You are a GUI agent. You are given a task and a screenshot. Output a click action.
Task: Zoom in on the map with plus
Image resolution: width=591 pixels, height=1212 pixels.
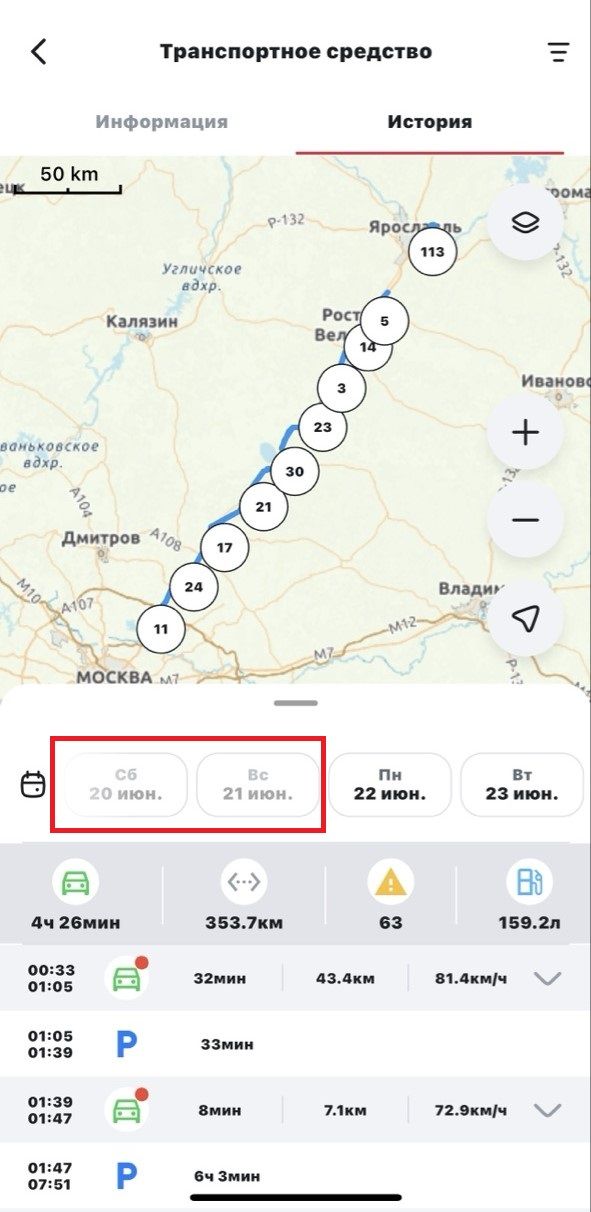525,432
